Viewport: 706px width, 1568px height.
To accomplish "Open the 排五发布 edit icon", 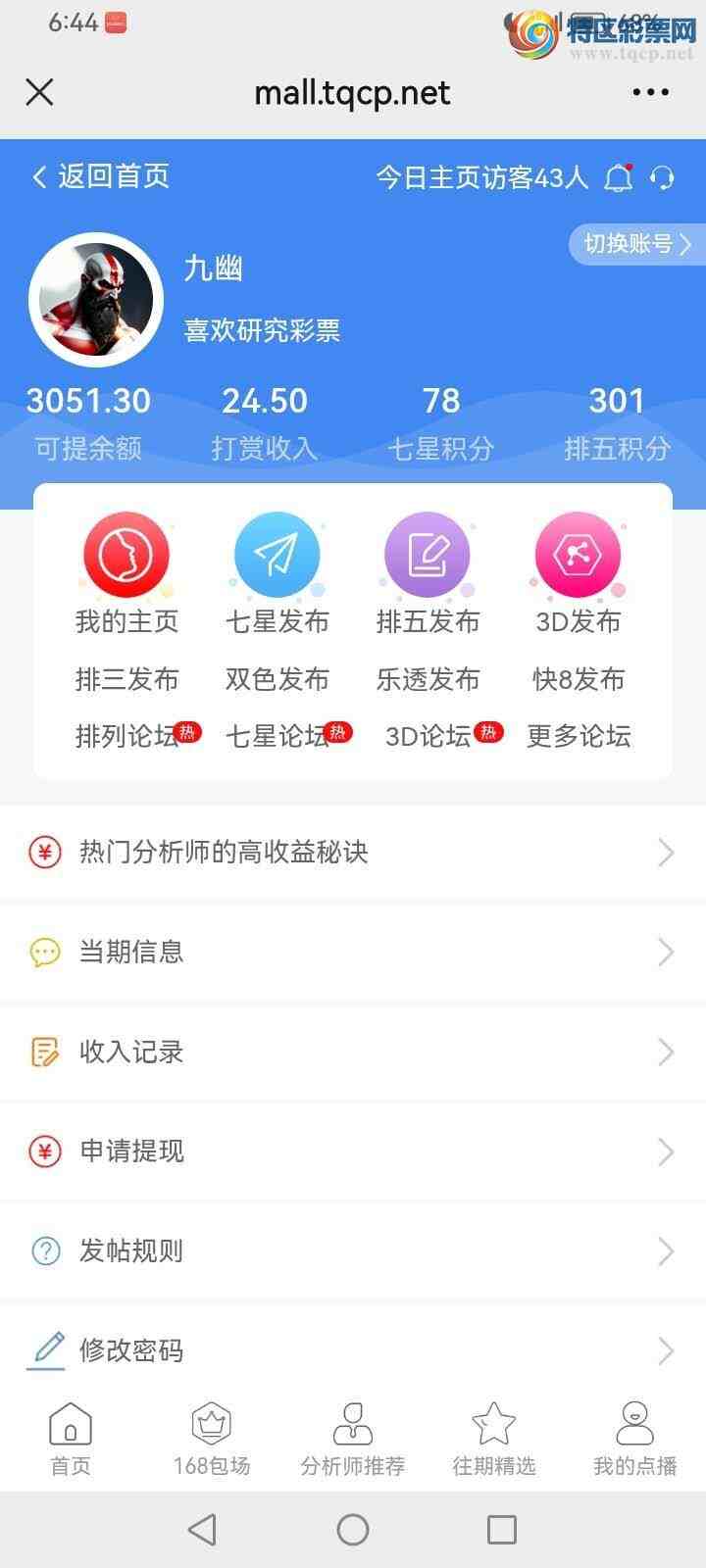I will click(428, 554).
